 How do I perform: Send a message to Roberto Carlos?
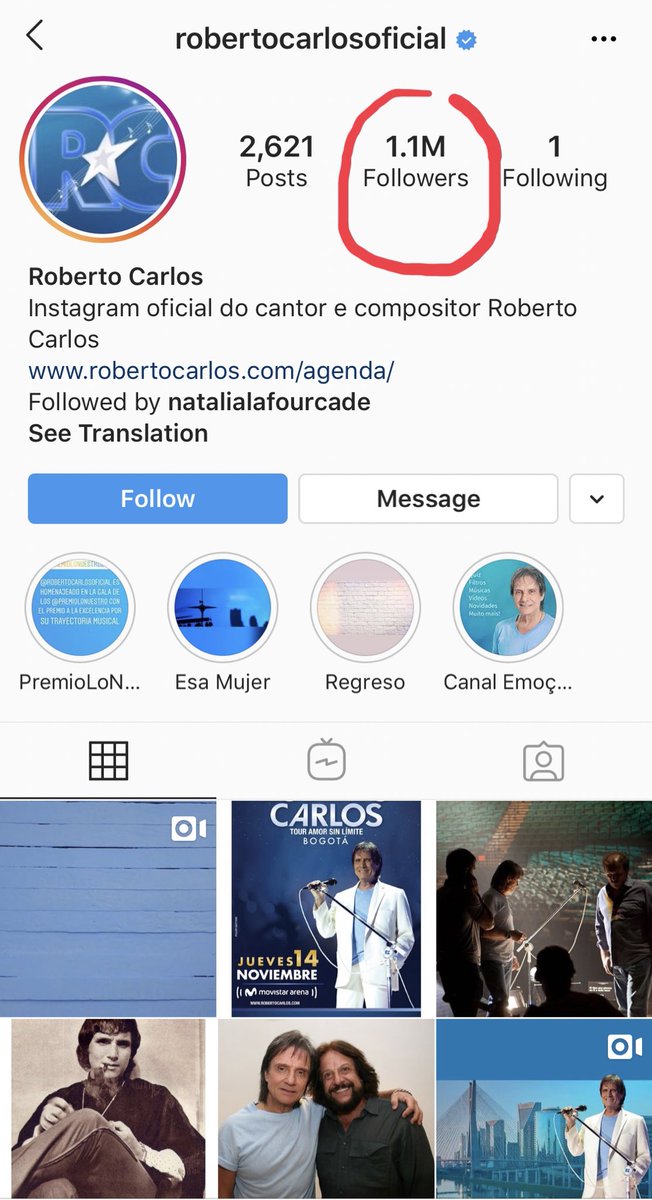pos(428,498)
